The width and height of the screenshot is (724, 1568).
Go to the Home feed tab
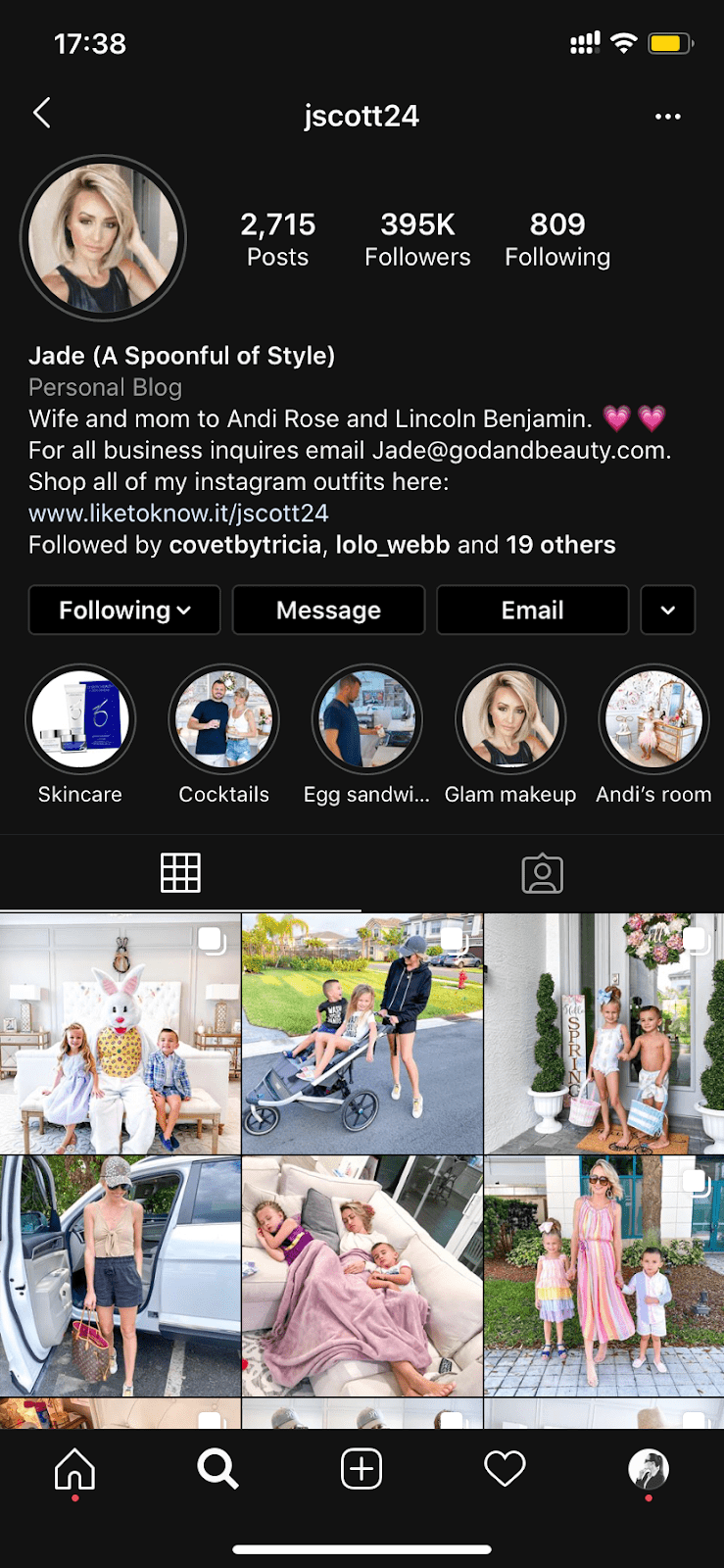74,1469
